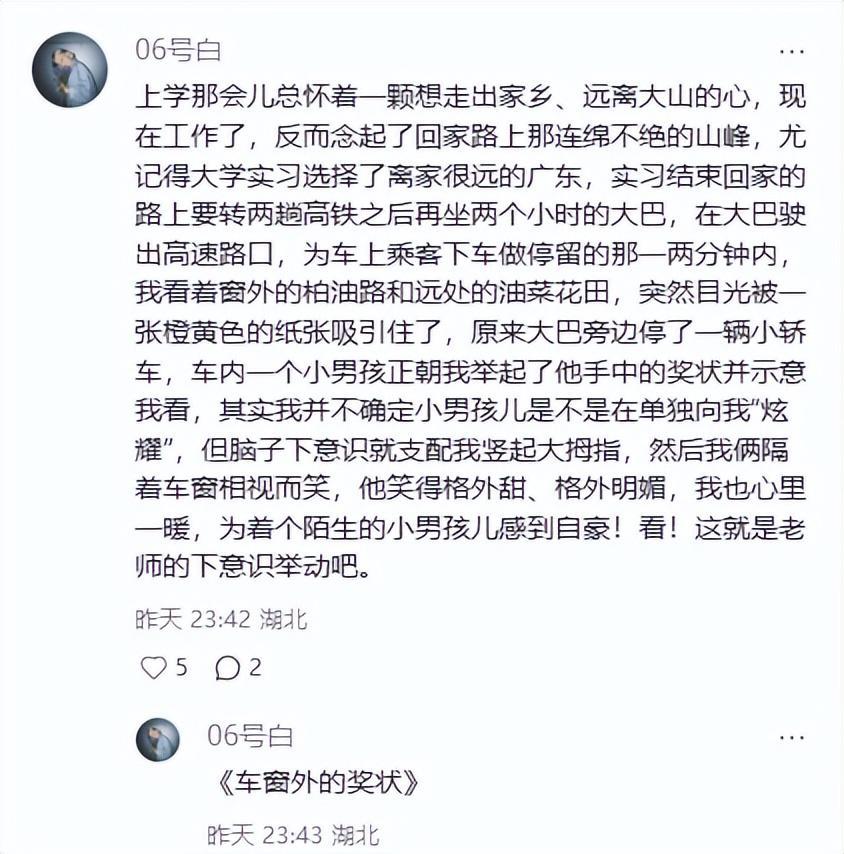Open the overflow menu on the main comment
Screen dimensions: 844x854
(792, 52)
